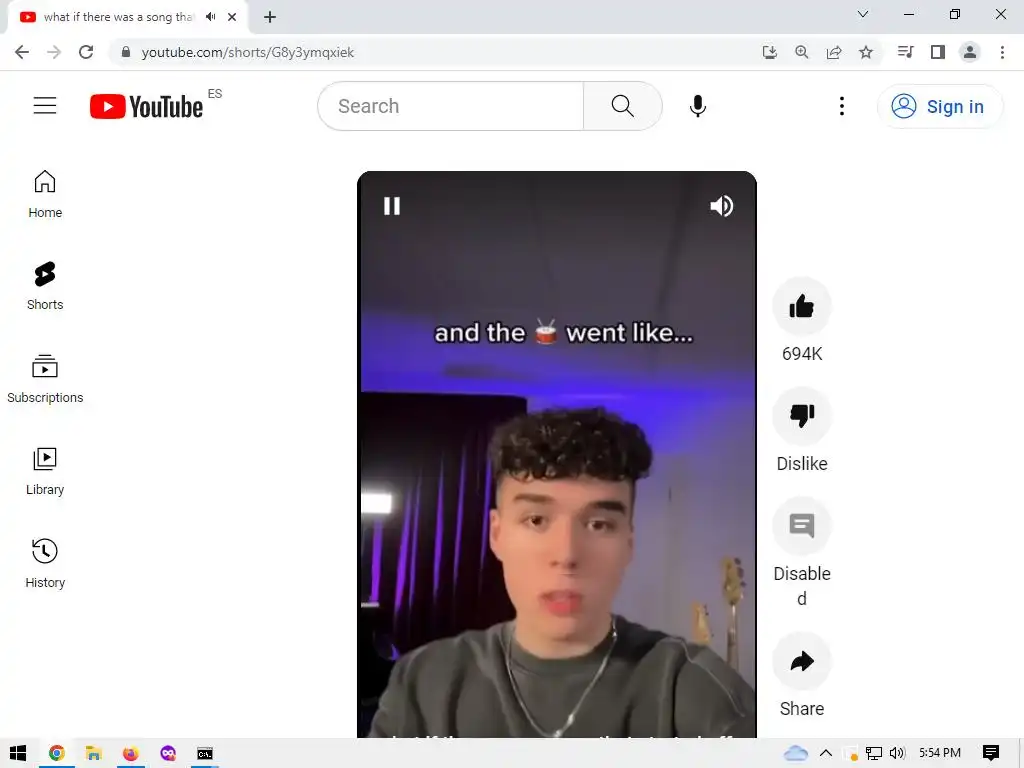Bookmark this page with the star
Image resolution: width=1024 pixels, height=768 pixels.
point(866,52)
